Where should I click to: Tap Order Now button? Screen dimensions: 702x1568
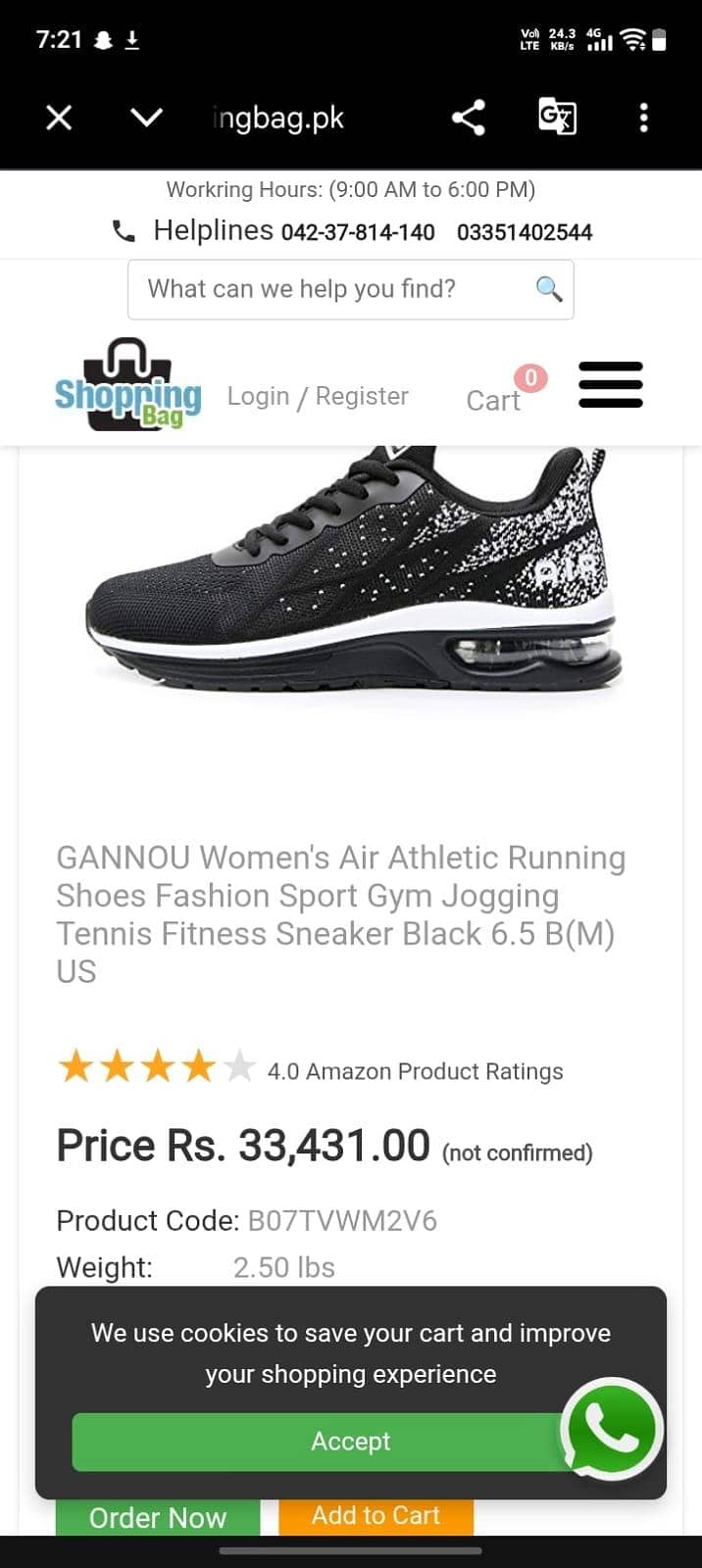tap(158, 1517)
